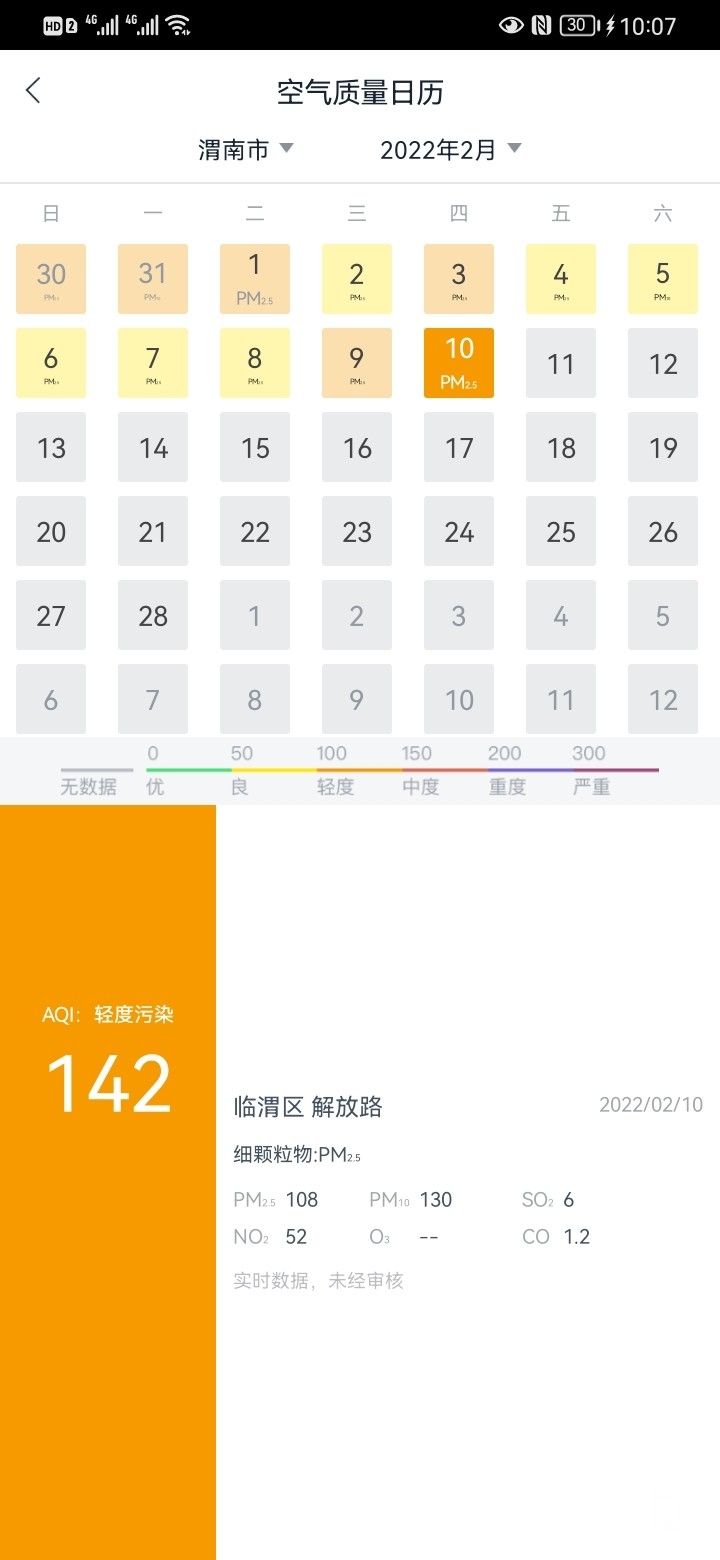Open the 渭南市 city dropdown
Image resolution: width=720 pixels, height=1560 pixels.
click(x=245, y=150)
